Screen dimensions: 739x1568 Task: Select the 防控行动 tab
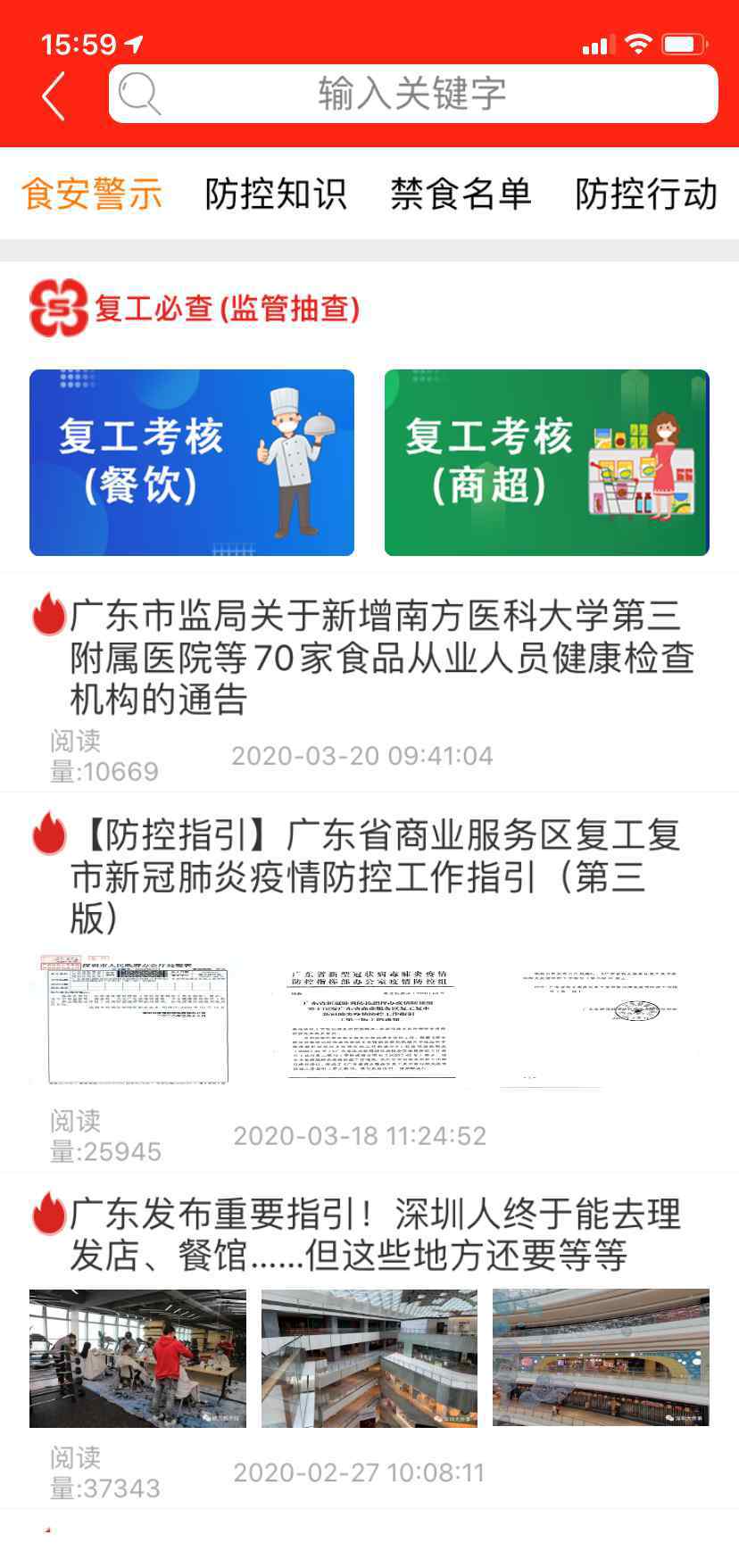coord(646,194)
